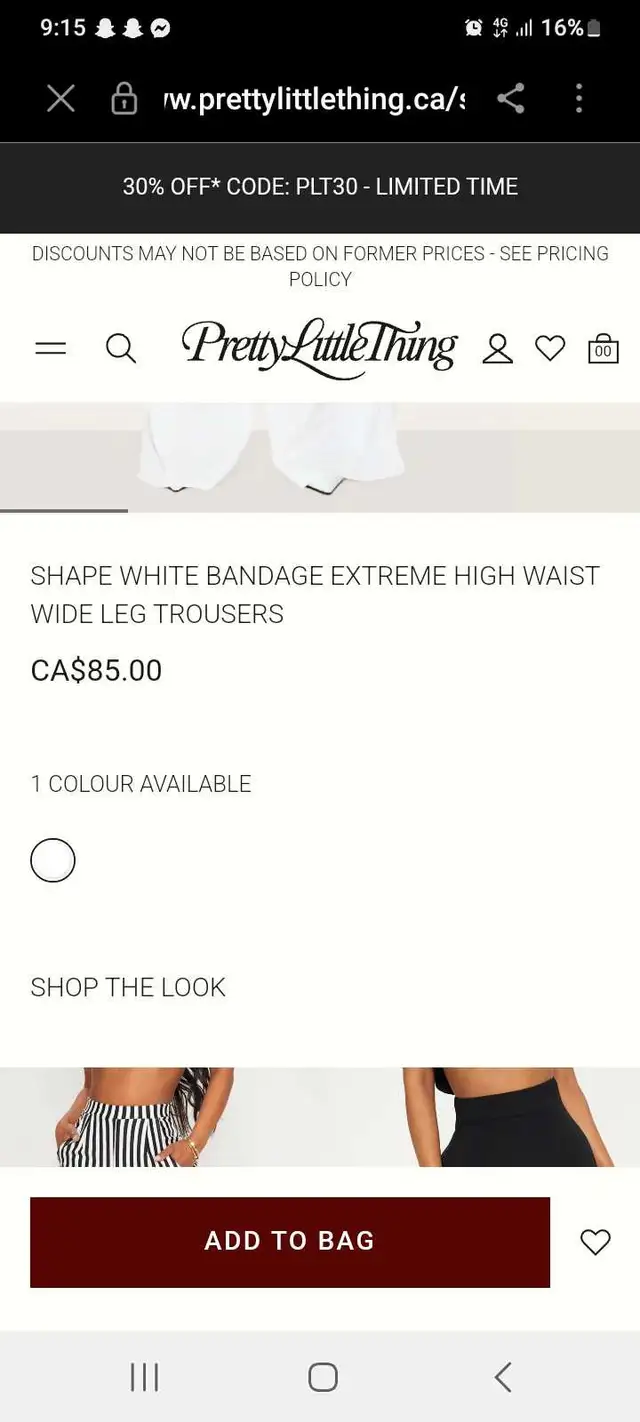Screen dimensions: 640x1422
Task: Tap the 30% OFF code PLT30 banner
Action: click(320, 187)
